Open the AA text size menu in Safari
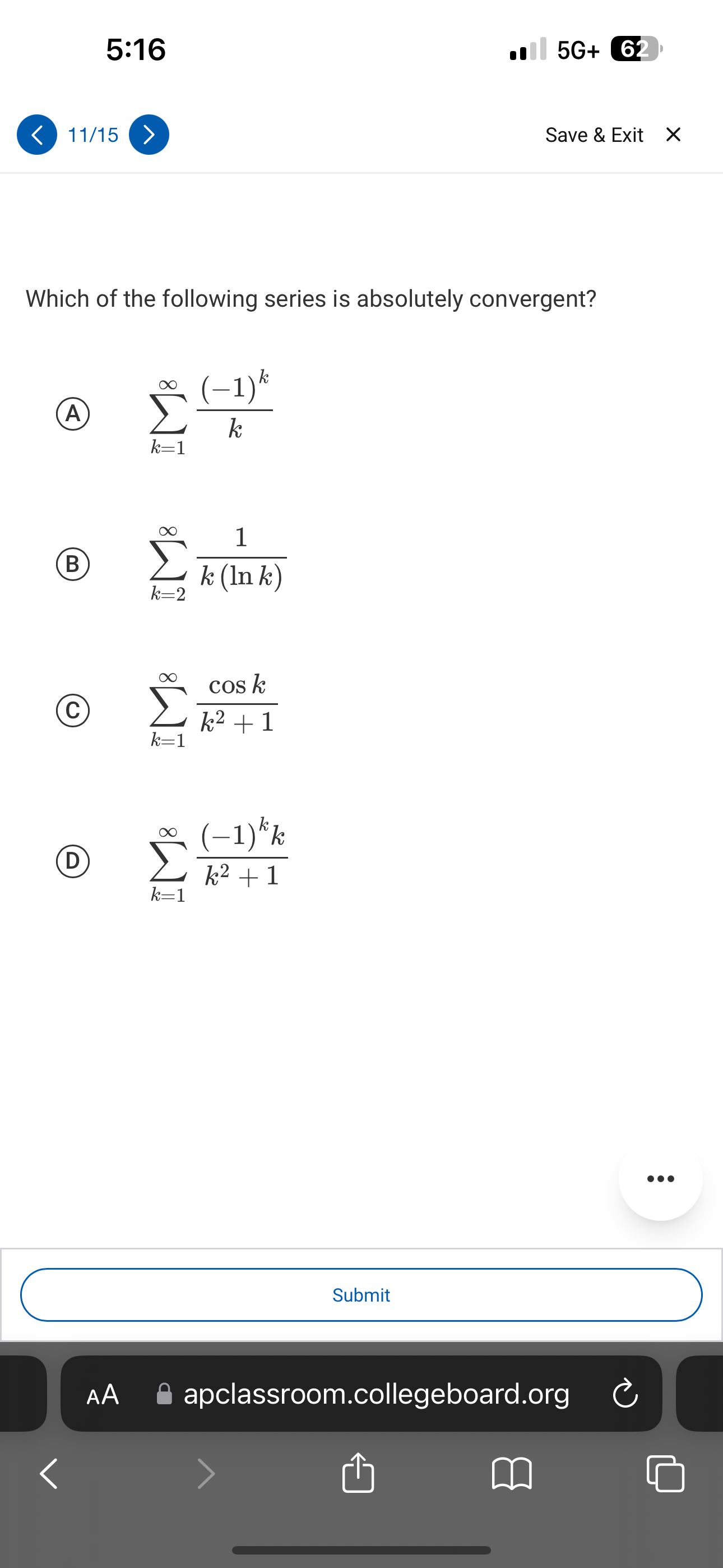Viewport: 723px width, 1568px height. click(x=102, y=1395)
